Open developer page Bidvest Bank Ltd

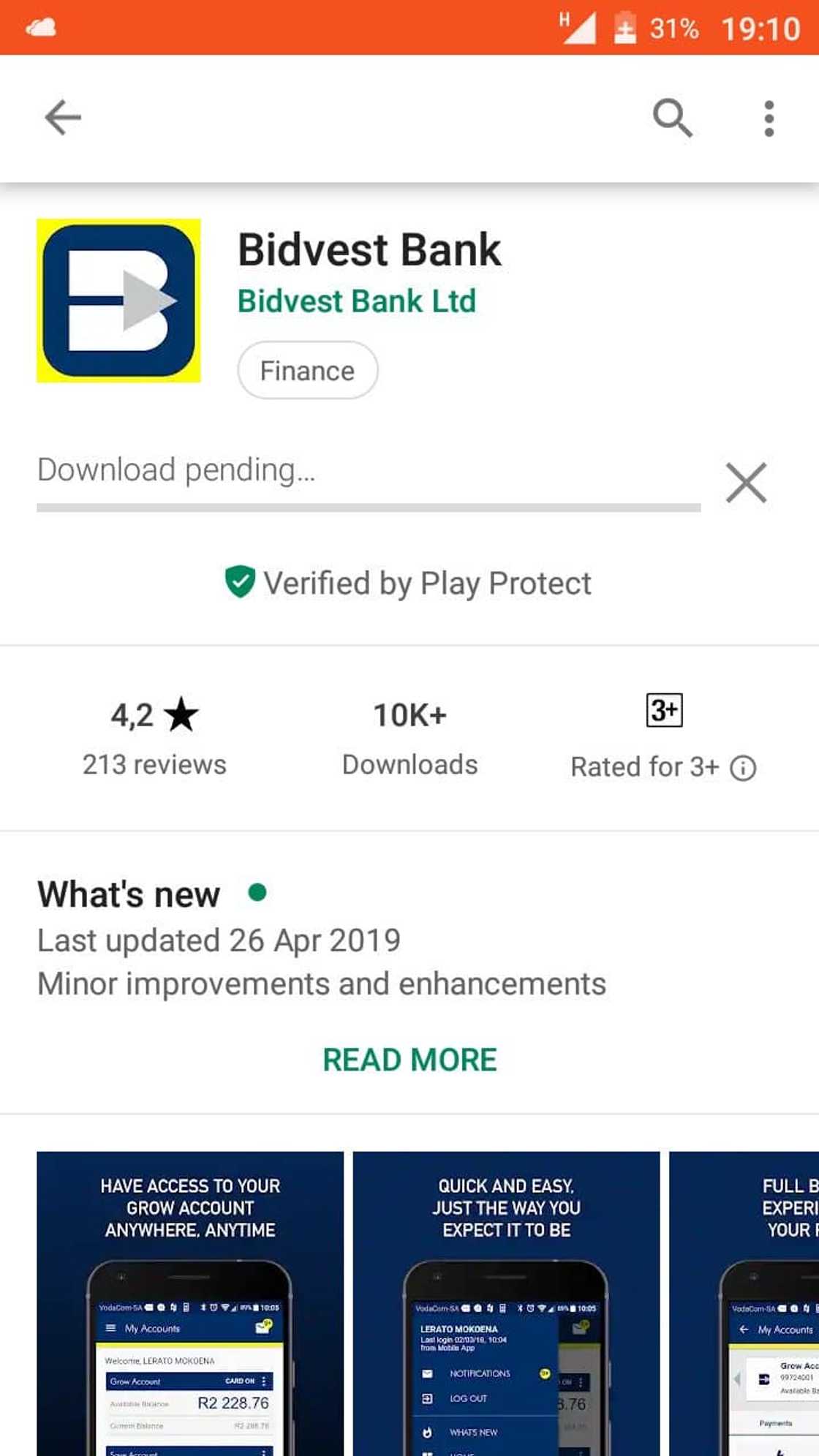pyautogui.click(x=357, y=301)
